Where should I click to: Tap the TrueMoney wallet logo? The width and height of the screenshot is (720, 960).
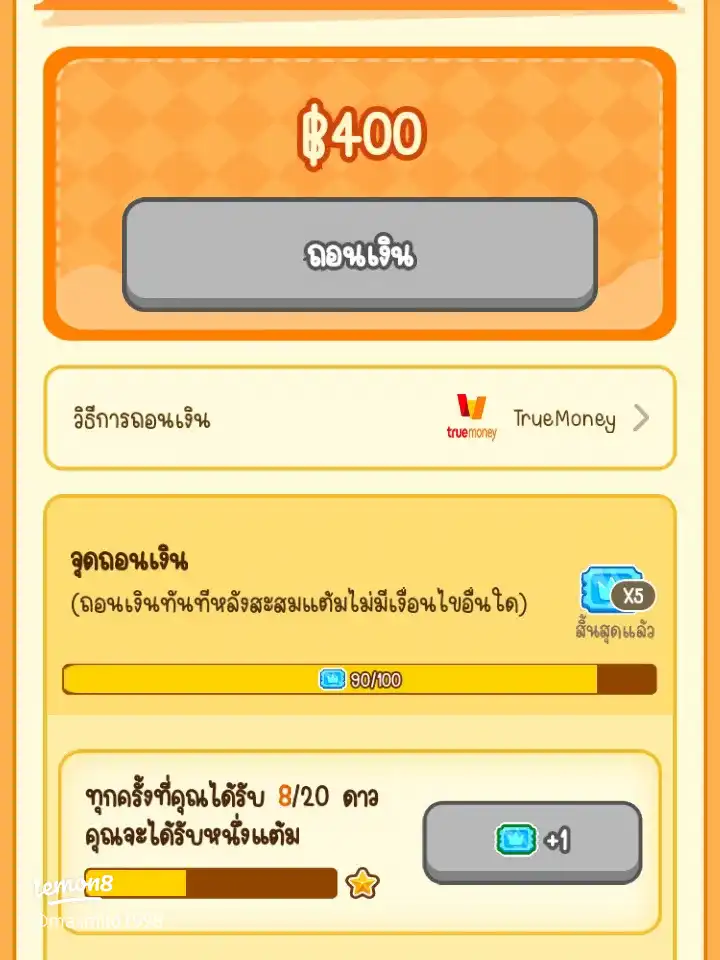[473, 415]
